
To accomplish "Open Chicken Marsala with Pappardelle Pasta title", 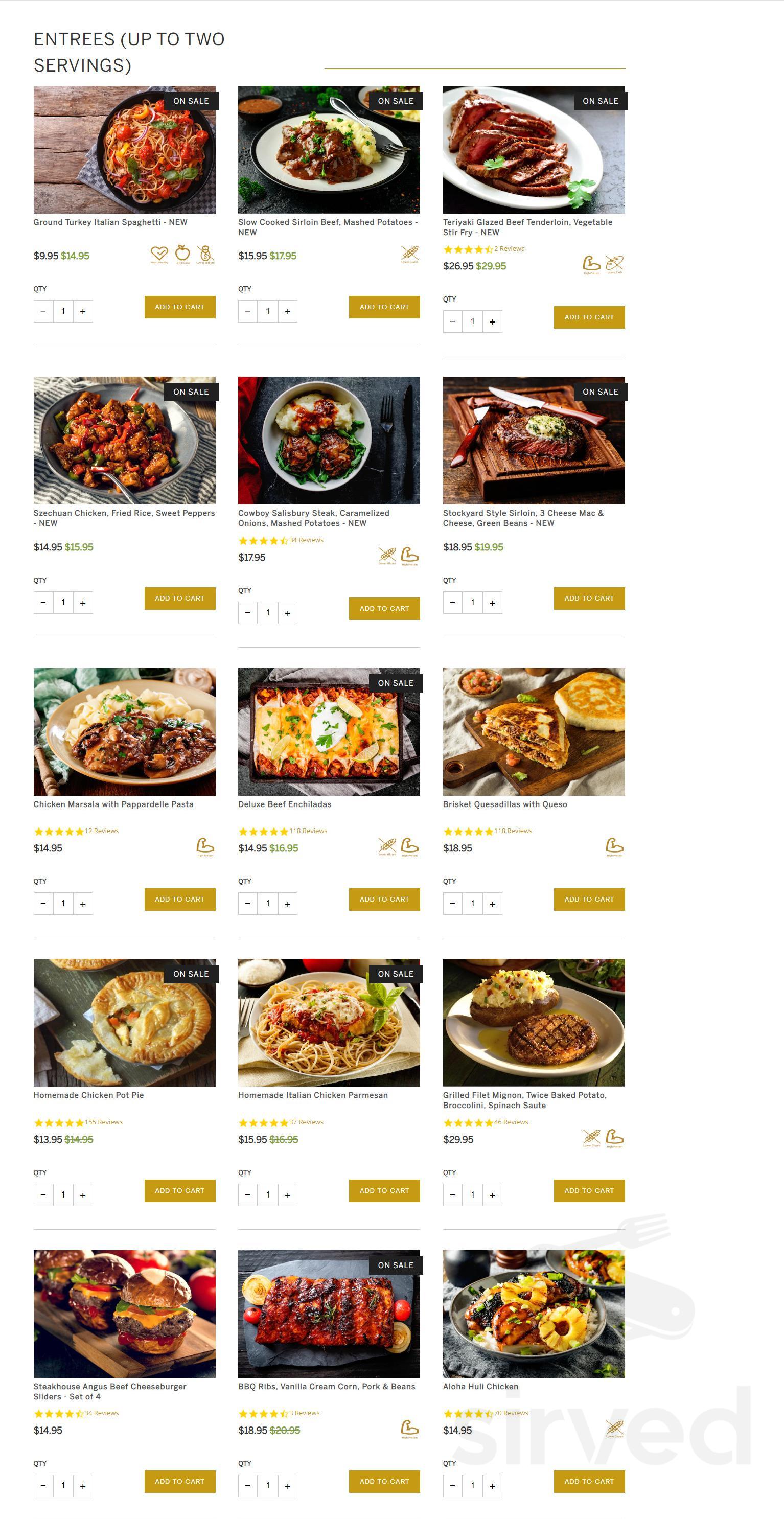I will [x=113, y=804].
